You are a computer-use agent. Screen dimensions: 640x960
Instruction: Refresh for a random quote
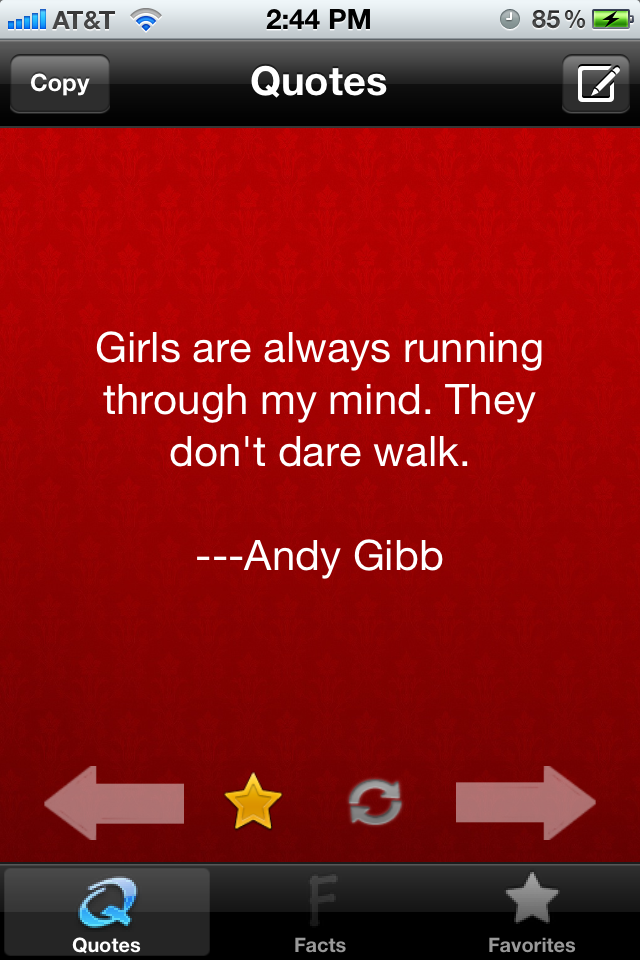click(x=375, y=802)
